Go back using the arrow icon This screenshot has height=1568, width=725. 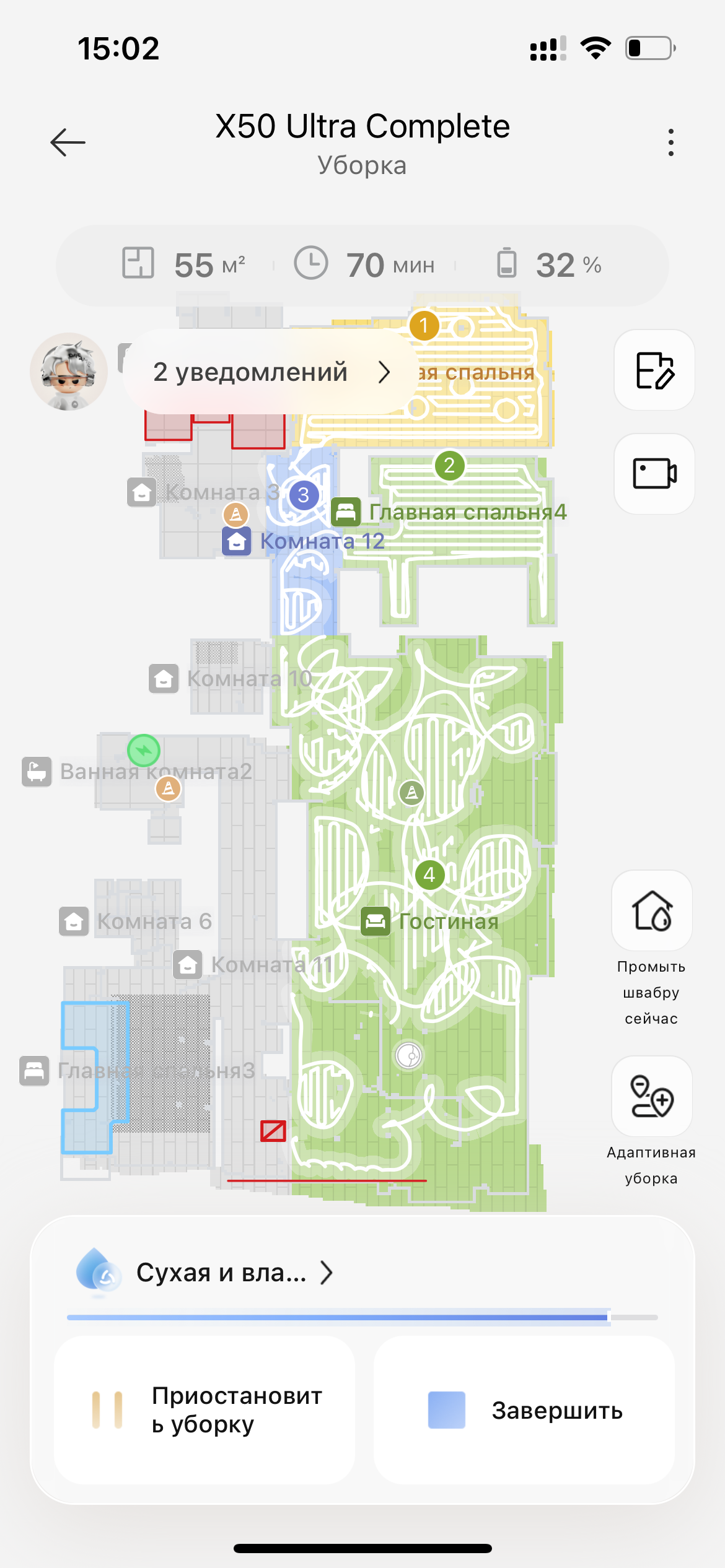click(68, 142)
